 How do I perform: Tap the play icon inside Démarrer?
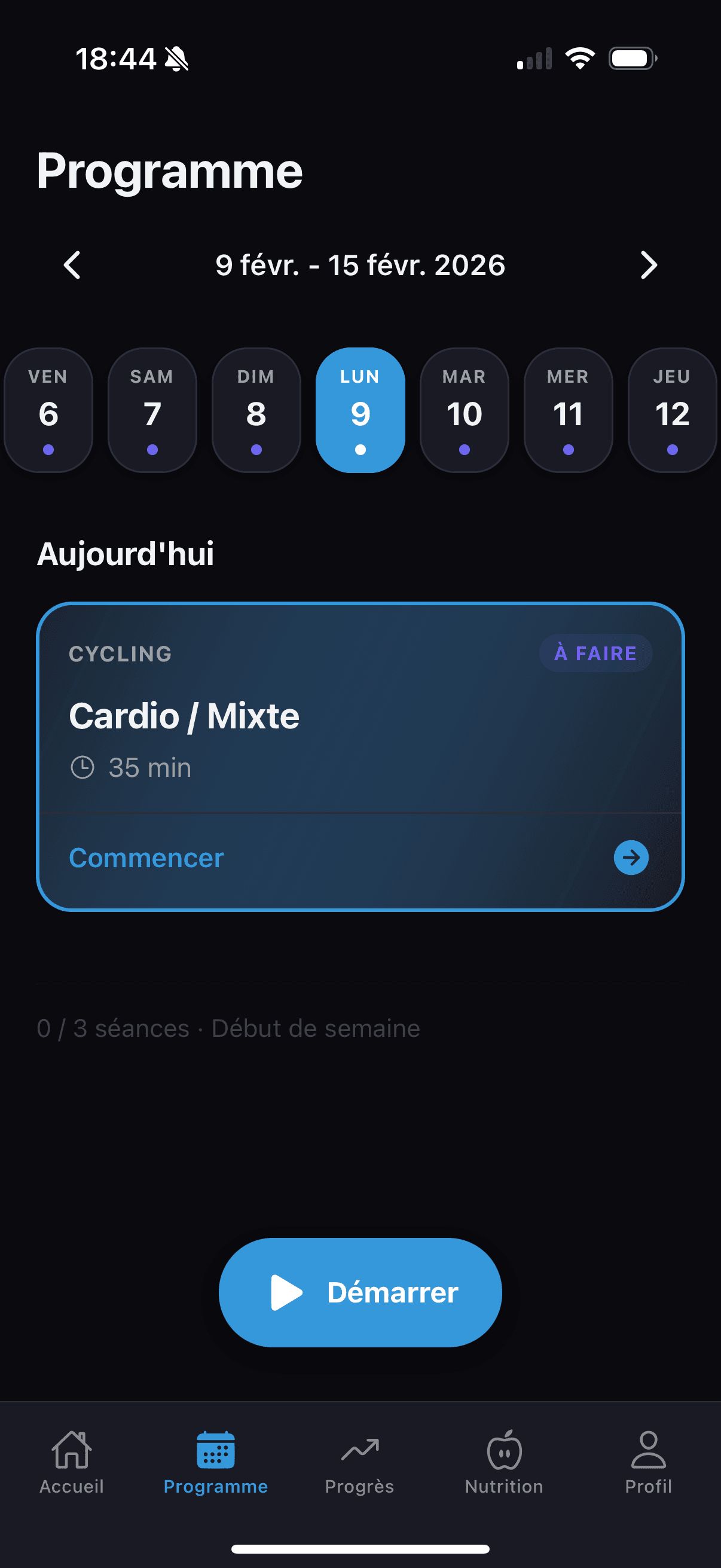coord(286,1292)
